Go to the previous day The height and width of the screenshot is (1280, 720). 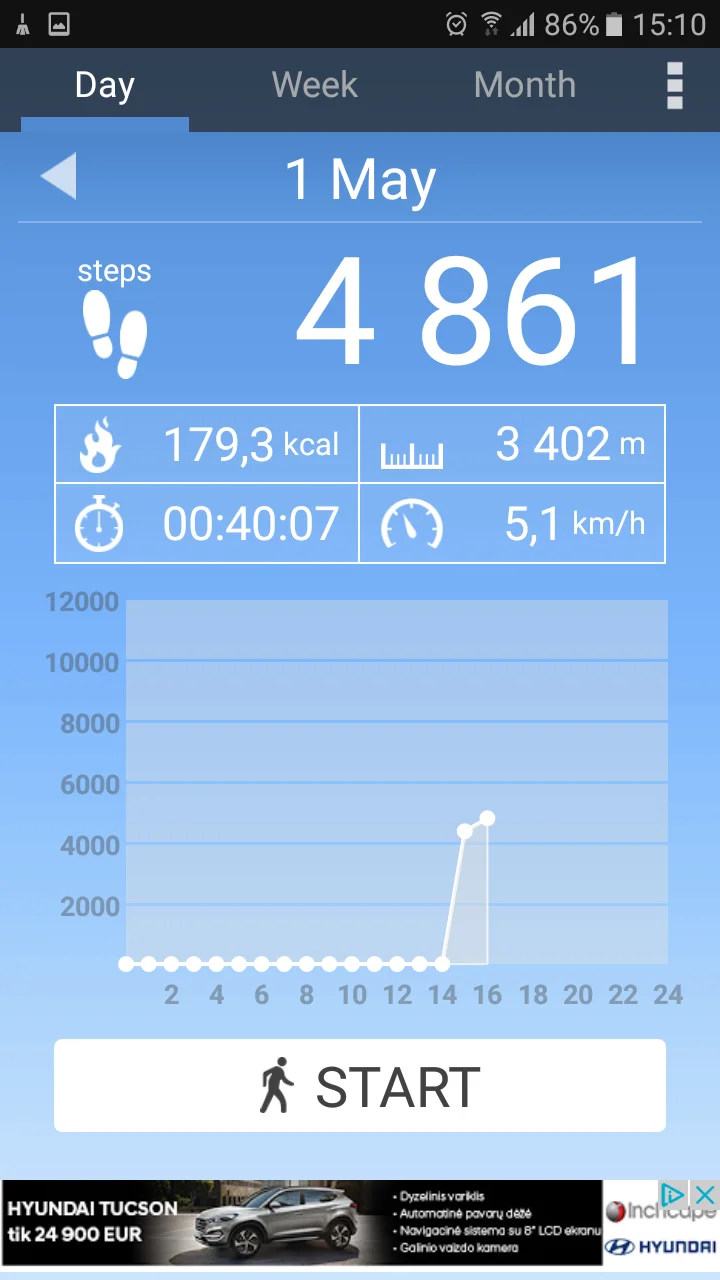[x=58, y=178]
